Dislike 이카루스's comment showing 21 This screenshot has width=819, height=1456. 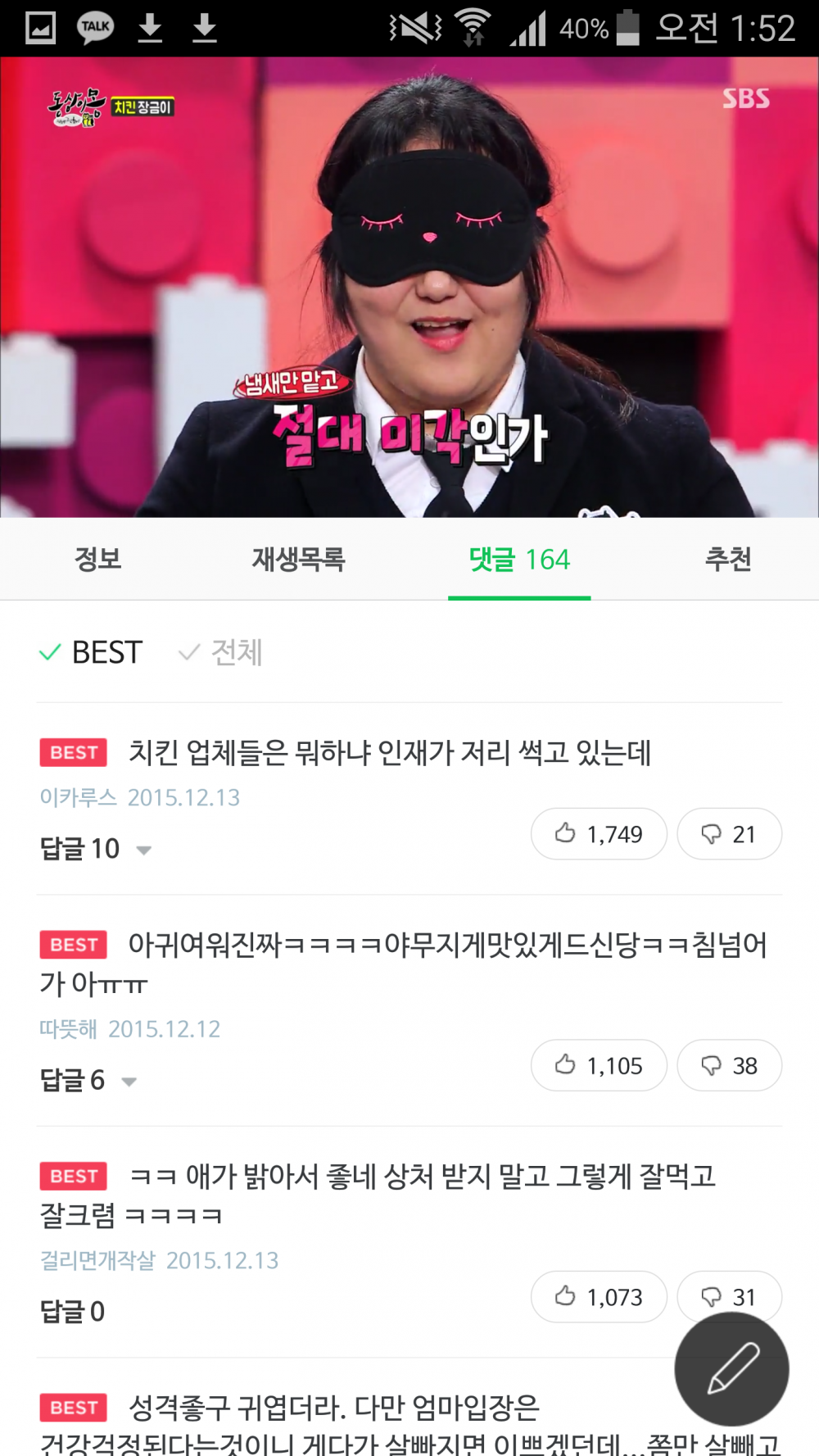pos(729,834)
